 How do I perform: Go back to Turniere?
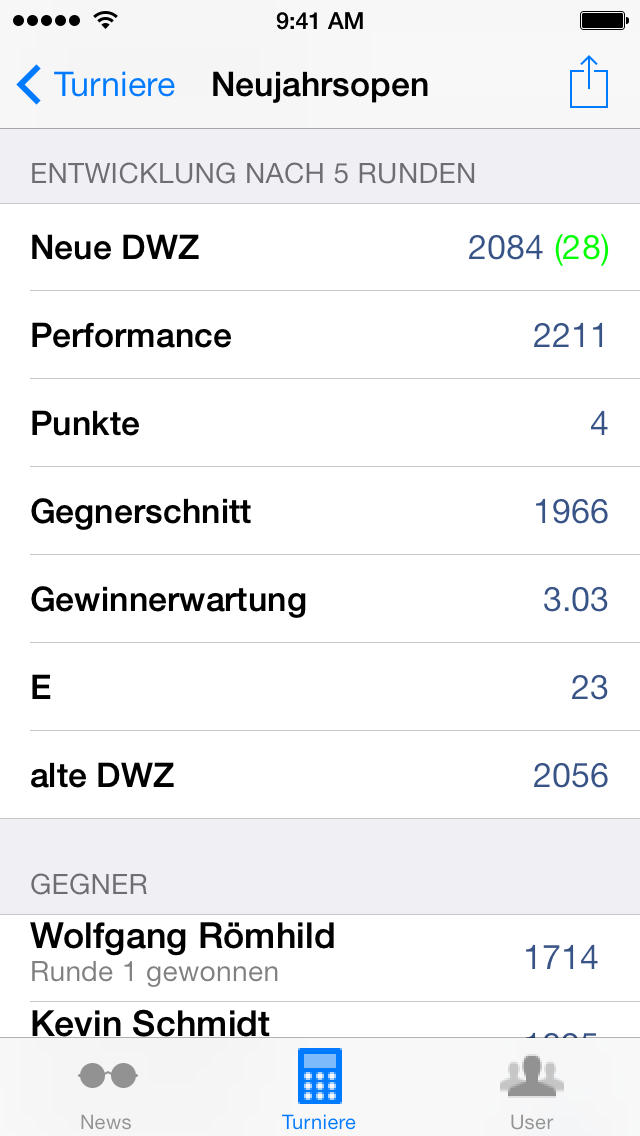(96, 85)
